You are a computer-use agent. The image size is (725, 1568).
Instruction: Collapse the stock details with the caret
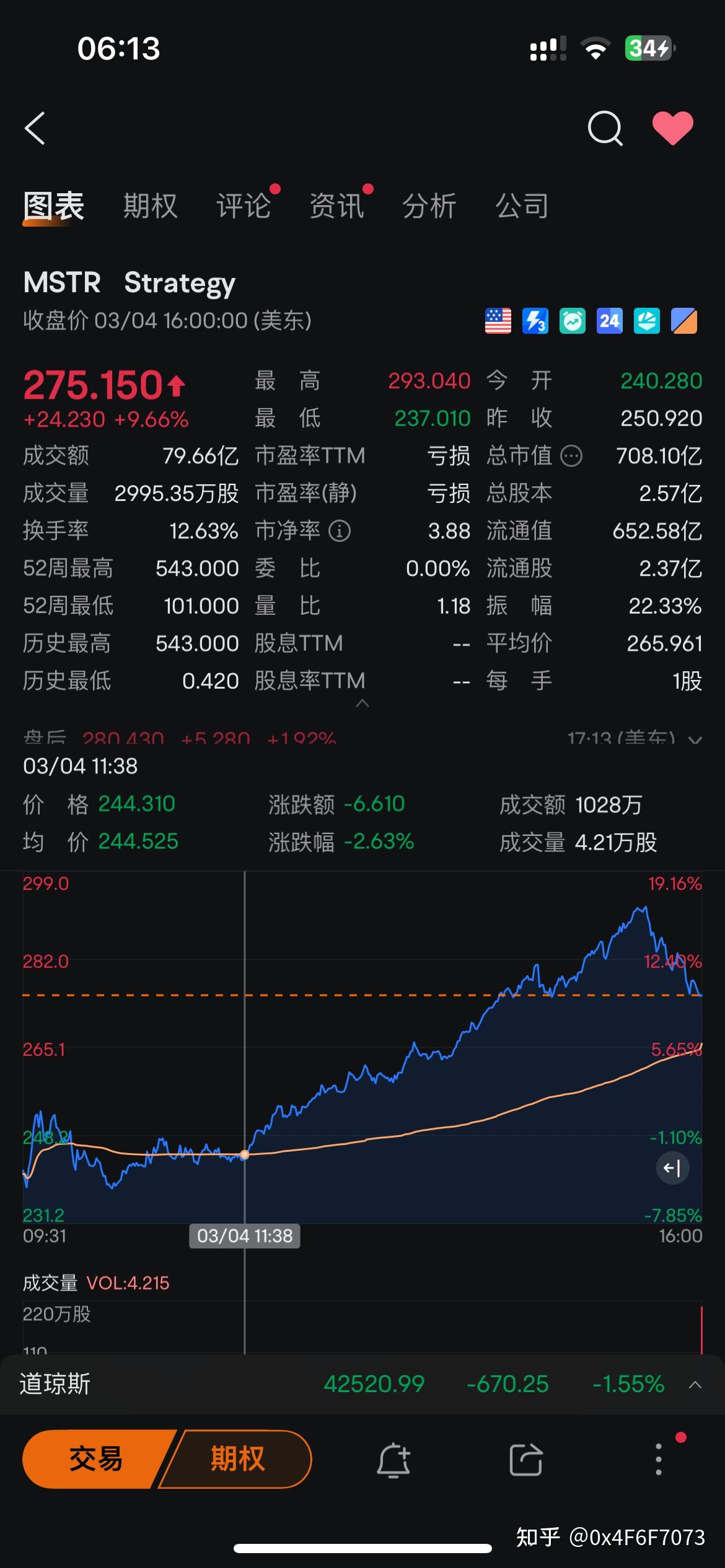click(x=362, y=705)
